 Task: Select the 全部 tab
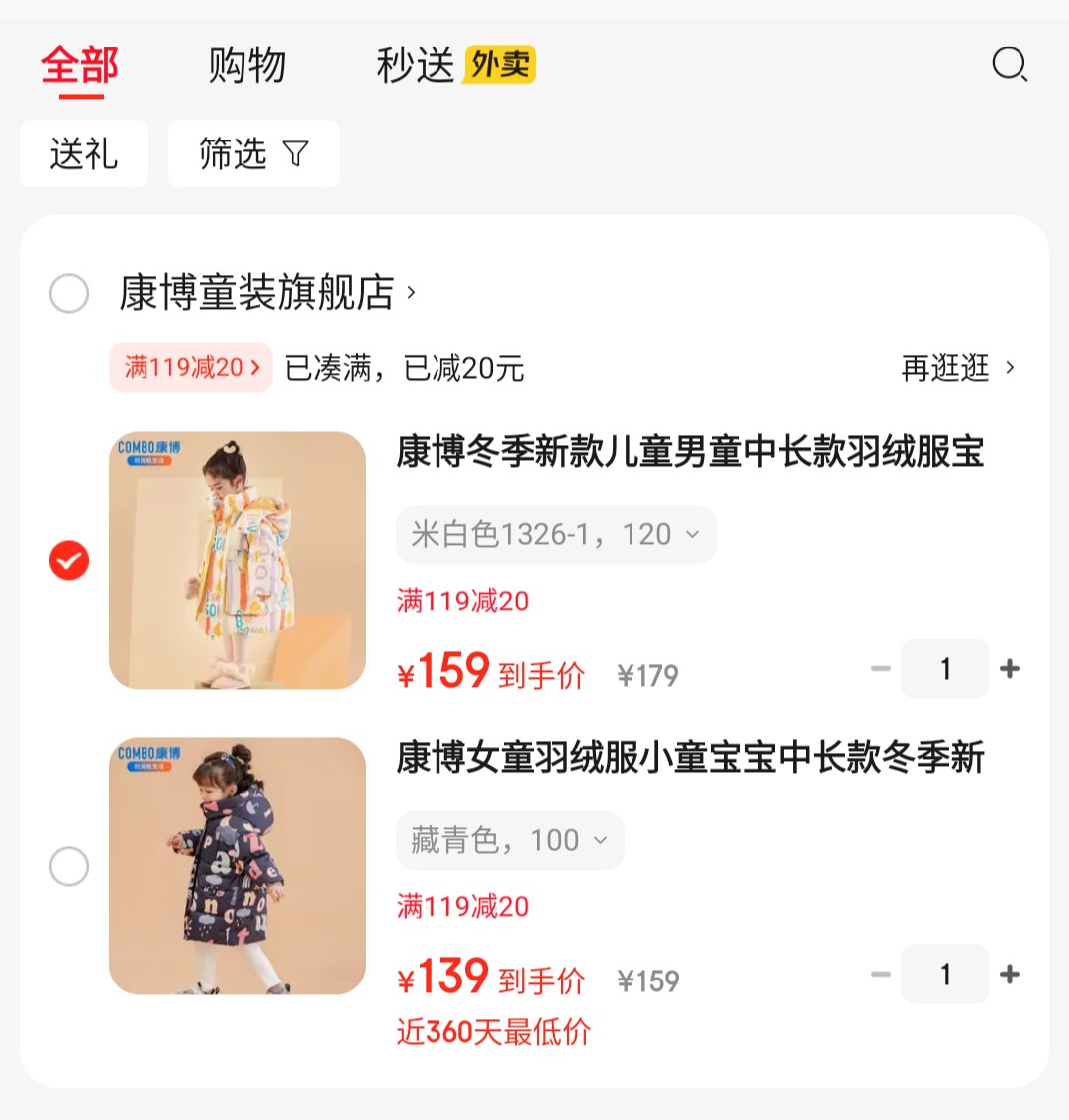click(x=80, y=66)
